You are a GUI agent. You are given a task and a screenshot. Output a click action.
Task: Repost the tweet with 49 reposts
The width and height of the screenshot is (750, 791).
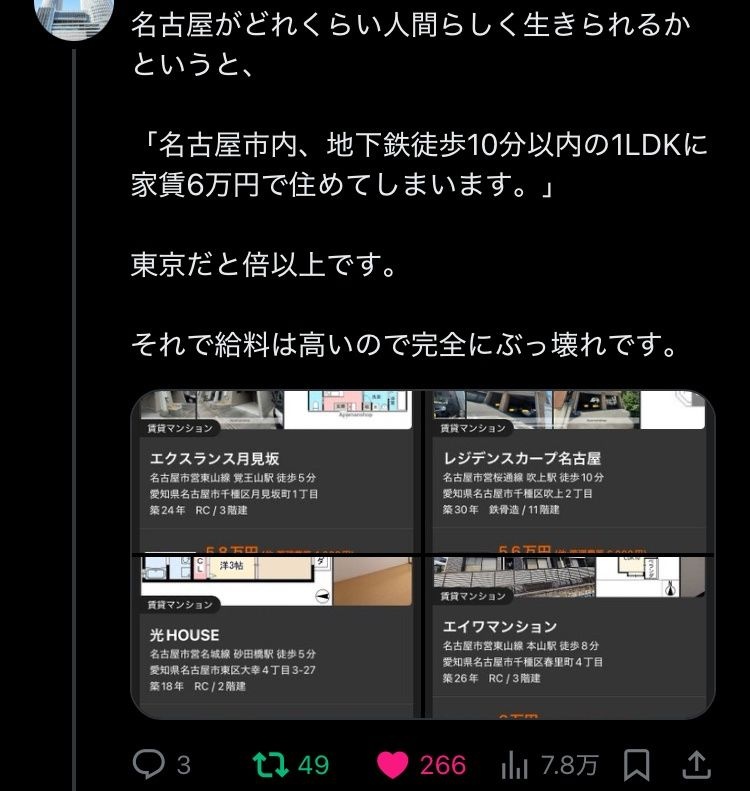267,765
